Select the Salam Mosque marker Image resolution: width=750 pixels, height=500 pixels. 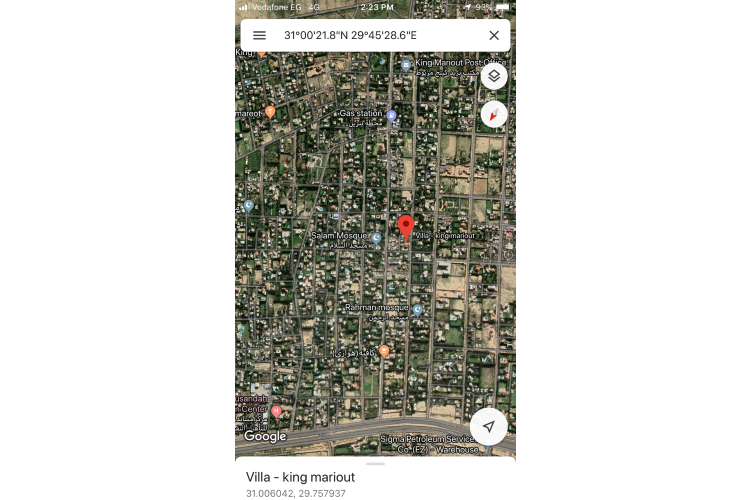376,238
